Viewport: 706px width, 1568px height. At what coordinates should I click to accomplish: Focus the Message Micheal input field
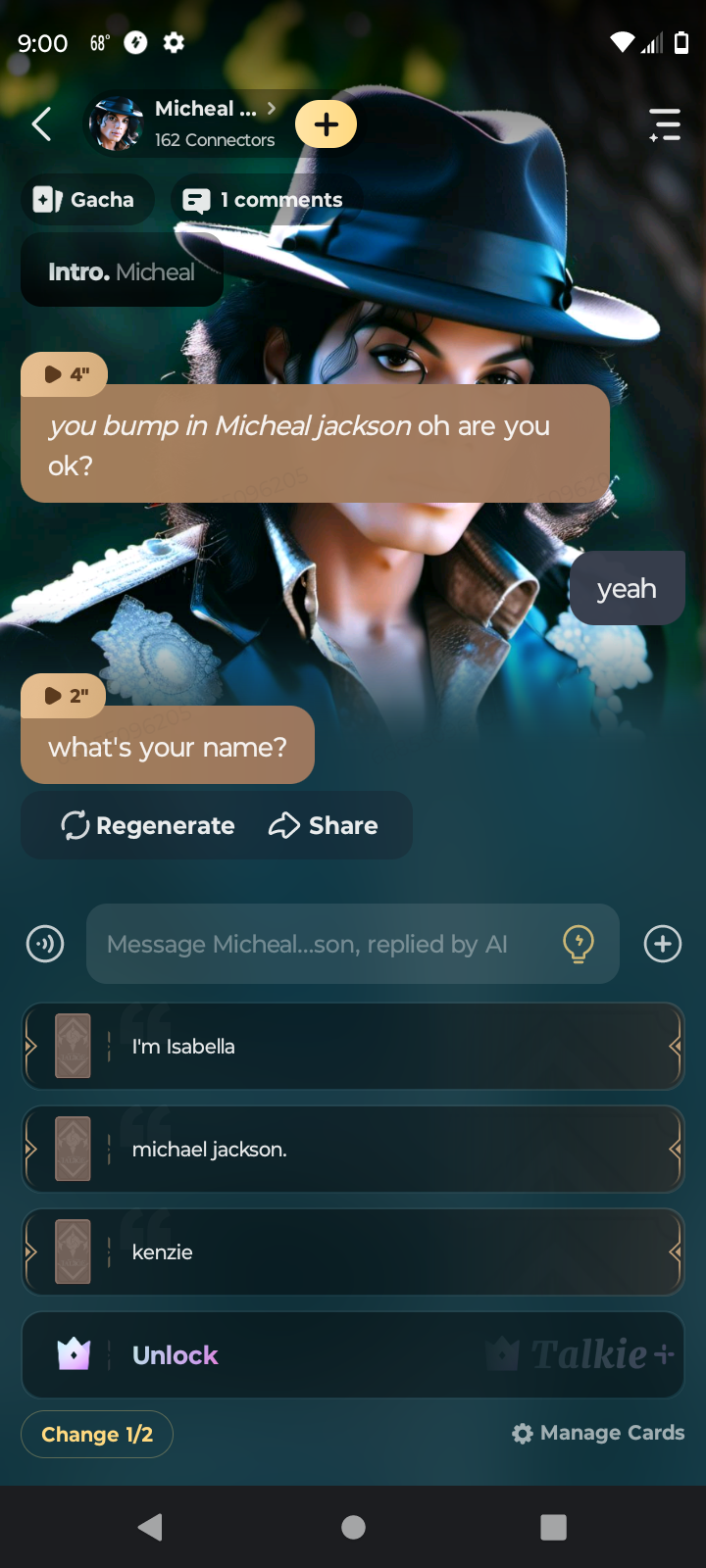click(x=314, y=944)
